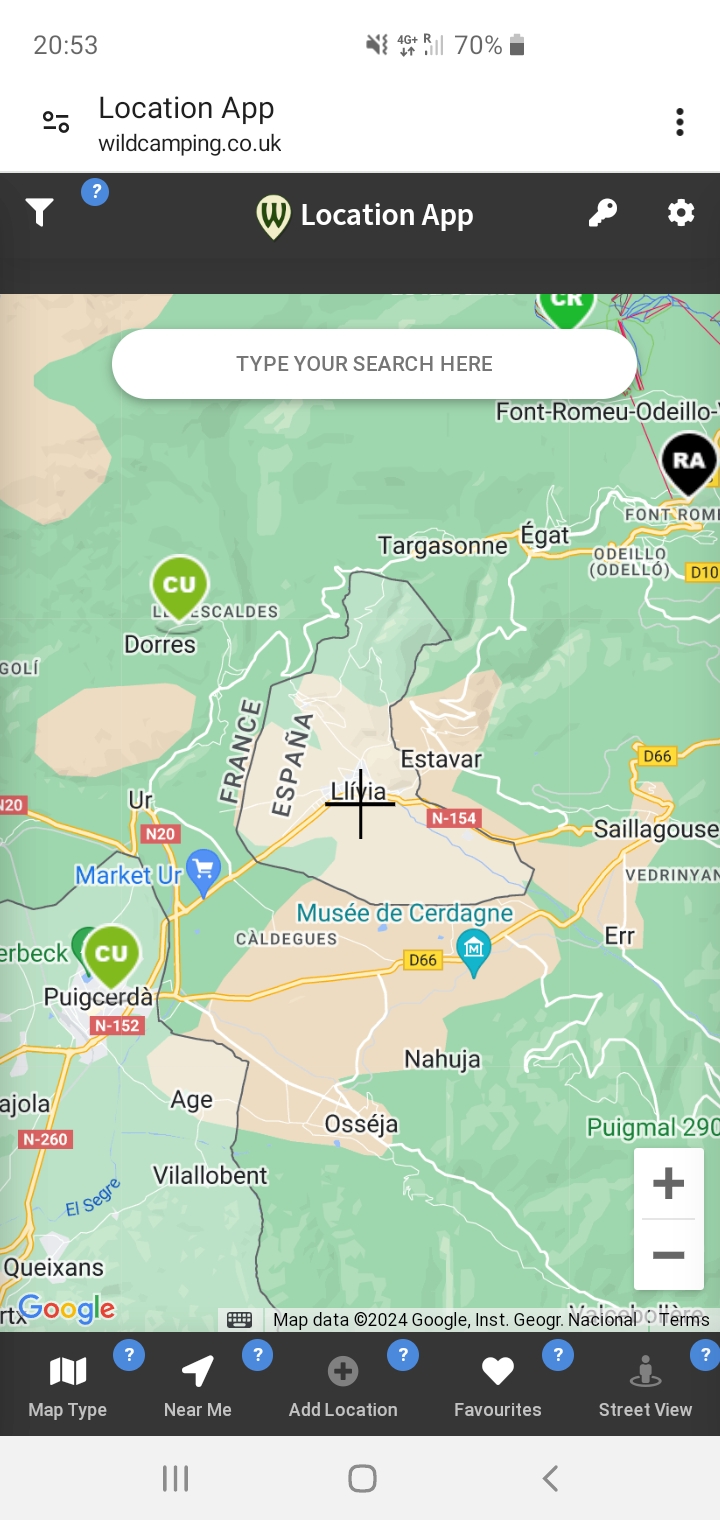This screenshot has width=720, height=1520.
Task: Select the CU marker near Dorres
Action: coord(179,586)
